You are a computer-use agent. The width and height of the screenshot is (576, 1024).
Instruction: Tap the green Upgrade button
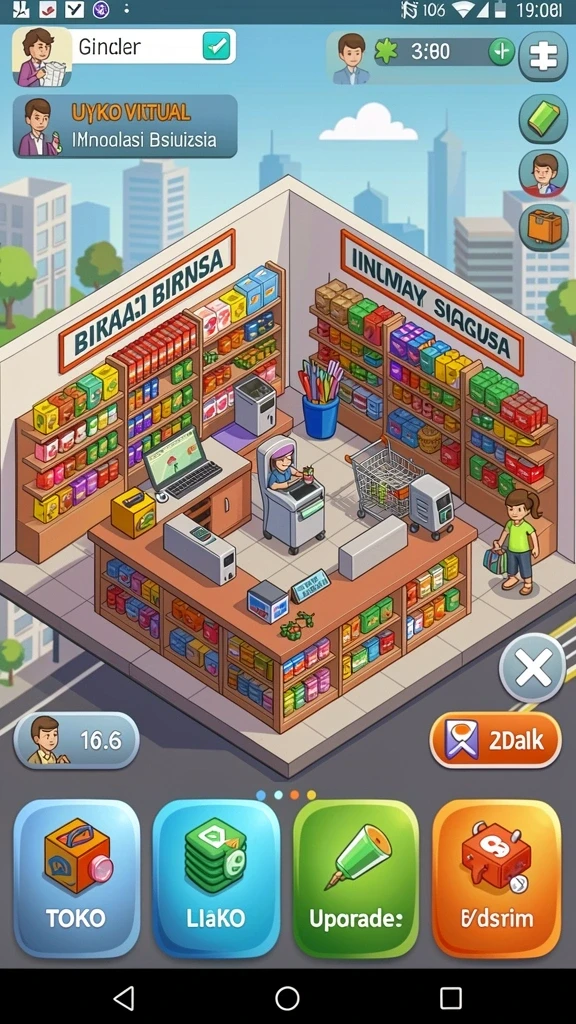356,878
